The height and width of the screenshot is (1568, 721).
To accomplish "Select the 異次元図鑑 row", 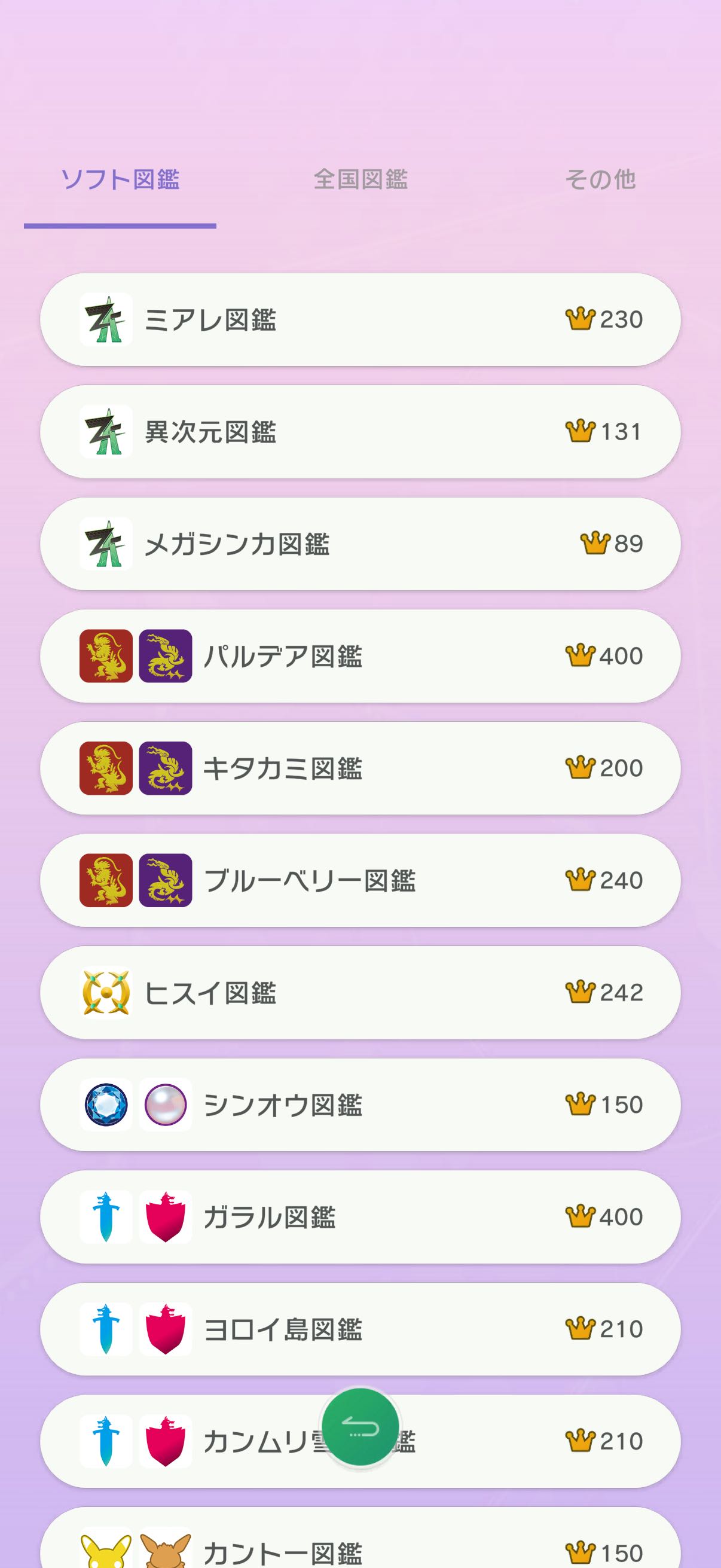I will [360, 432].
